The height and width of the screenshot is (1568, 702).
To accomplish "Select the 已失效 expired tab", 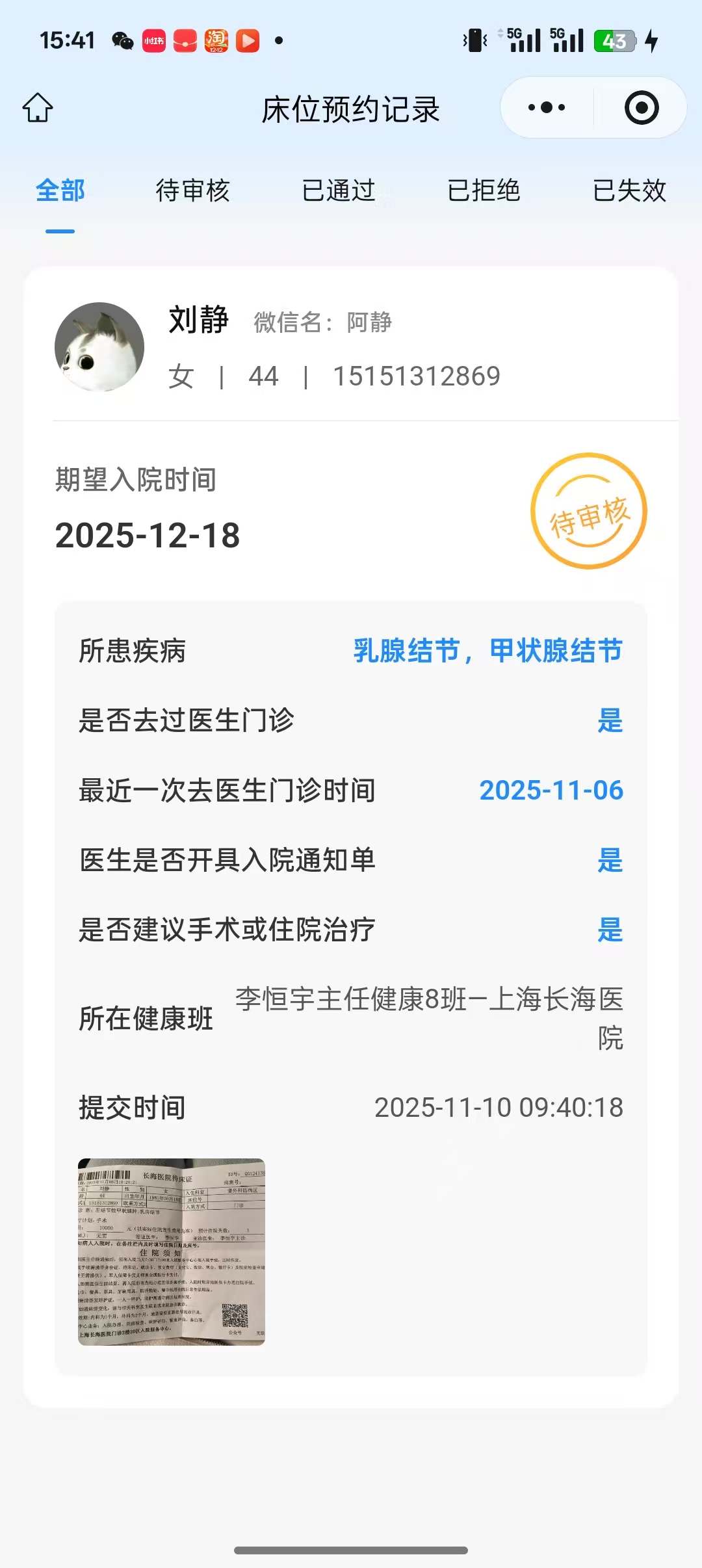I will [629, 191].
